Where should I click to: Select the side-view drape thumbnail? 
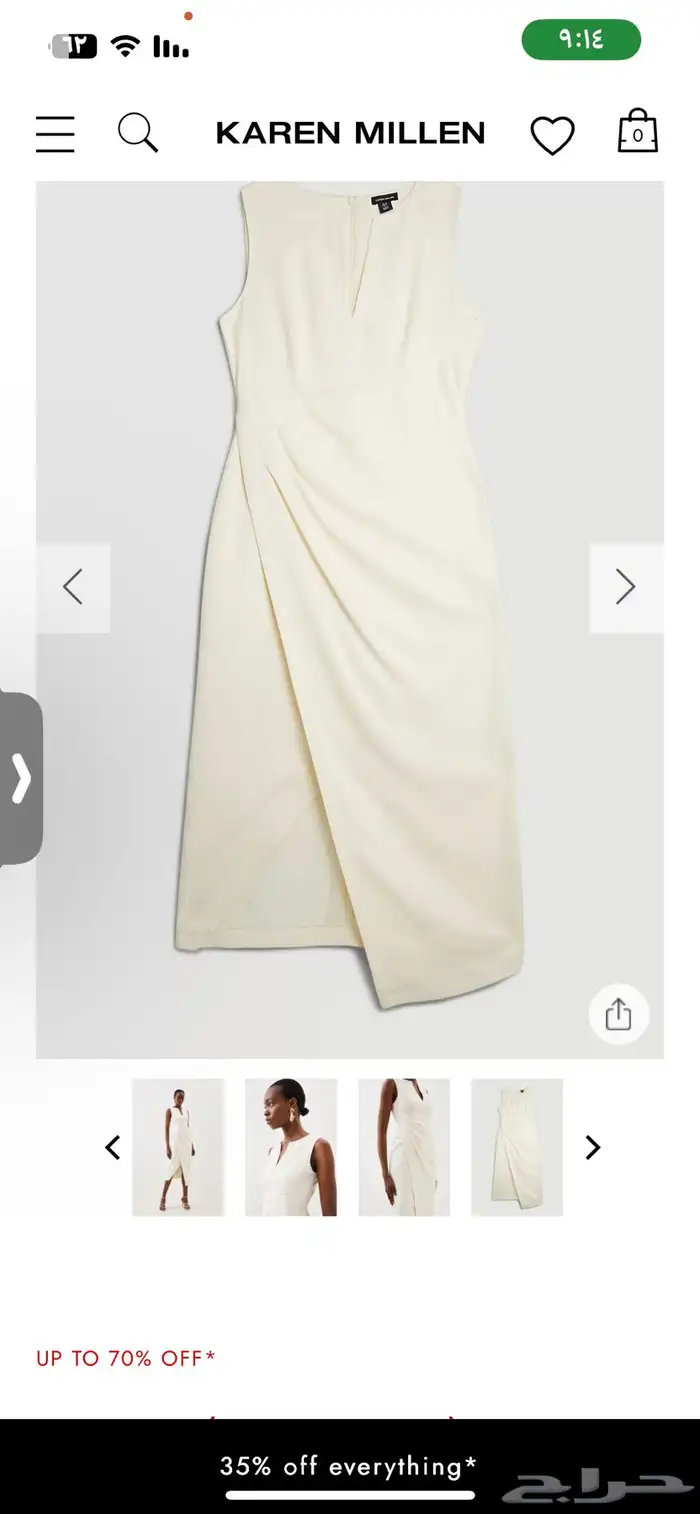point(404,1147)
